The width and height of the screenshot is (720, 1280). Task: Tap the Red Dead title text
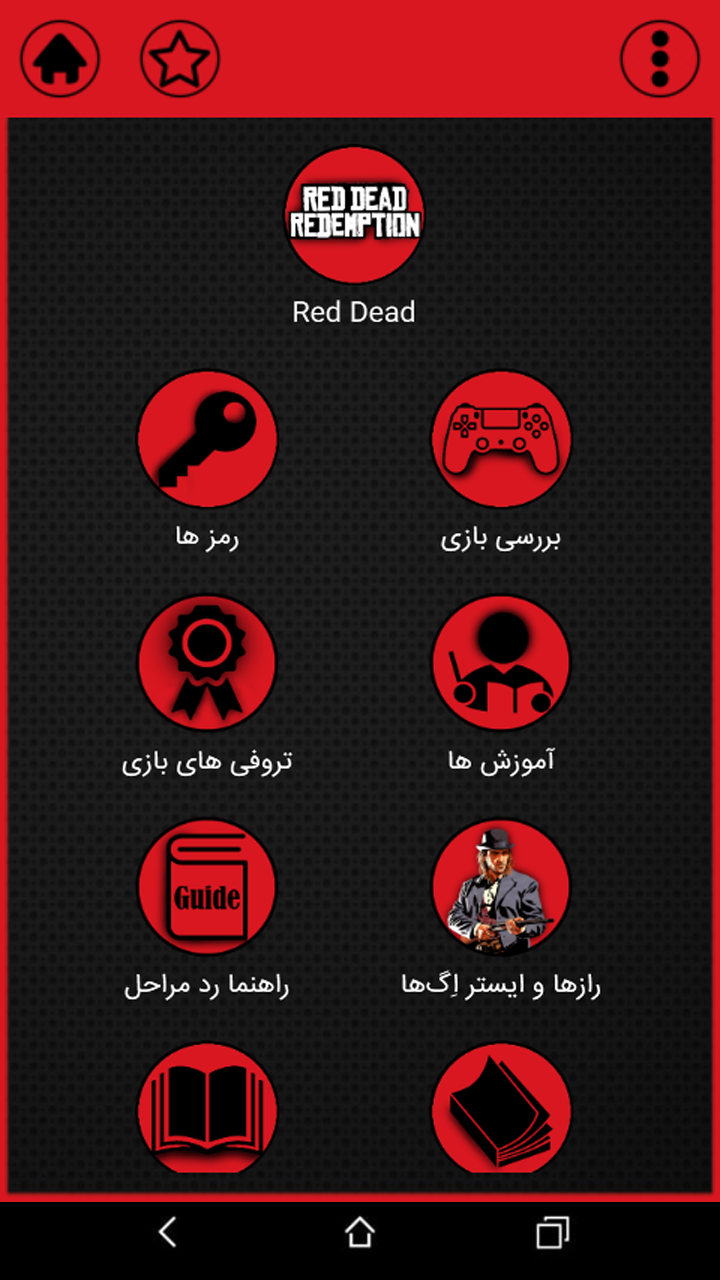353,312
